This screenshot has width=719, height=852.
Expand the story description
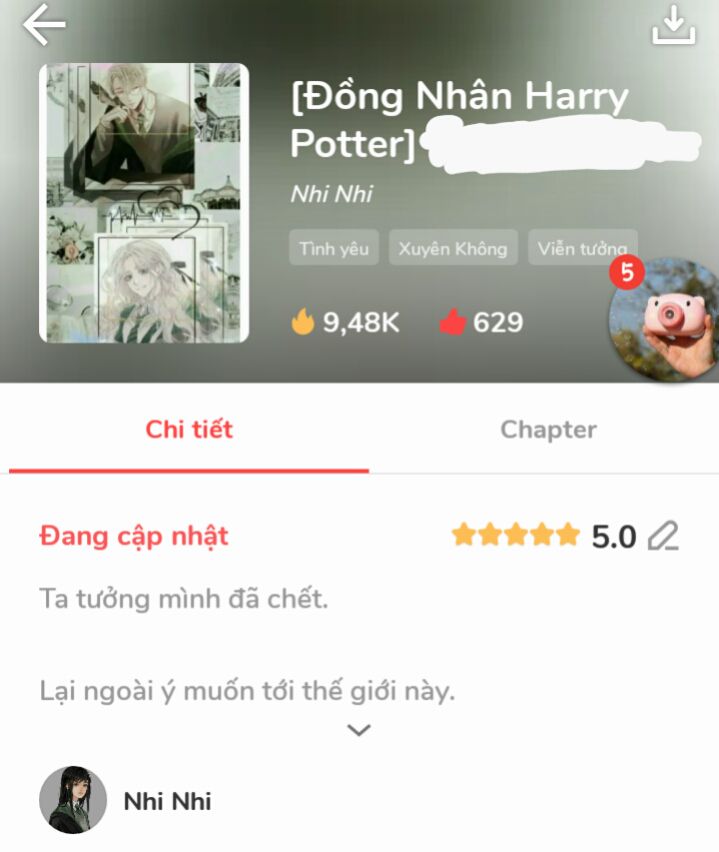coord(358,730)
